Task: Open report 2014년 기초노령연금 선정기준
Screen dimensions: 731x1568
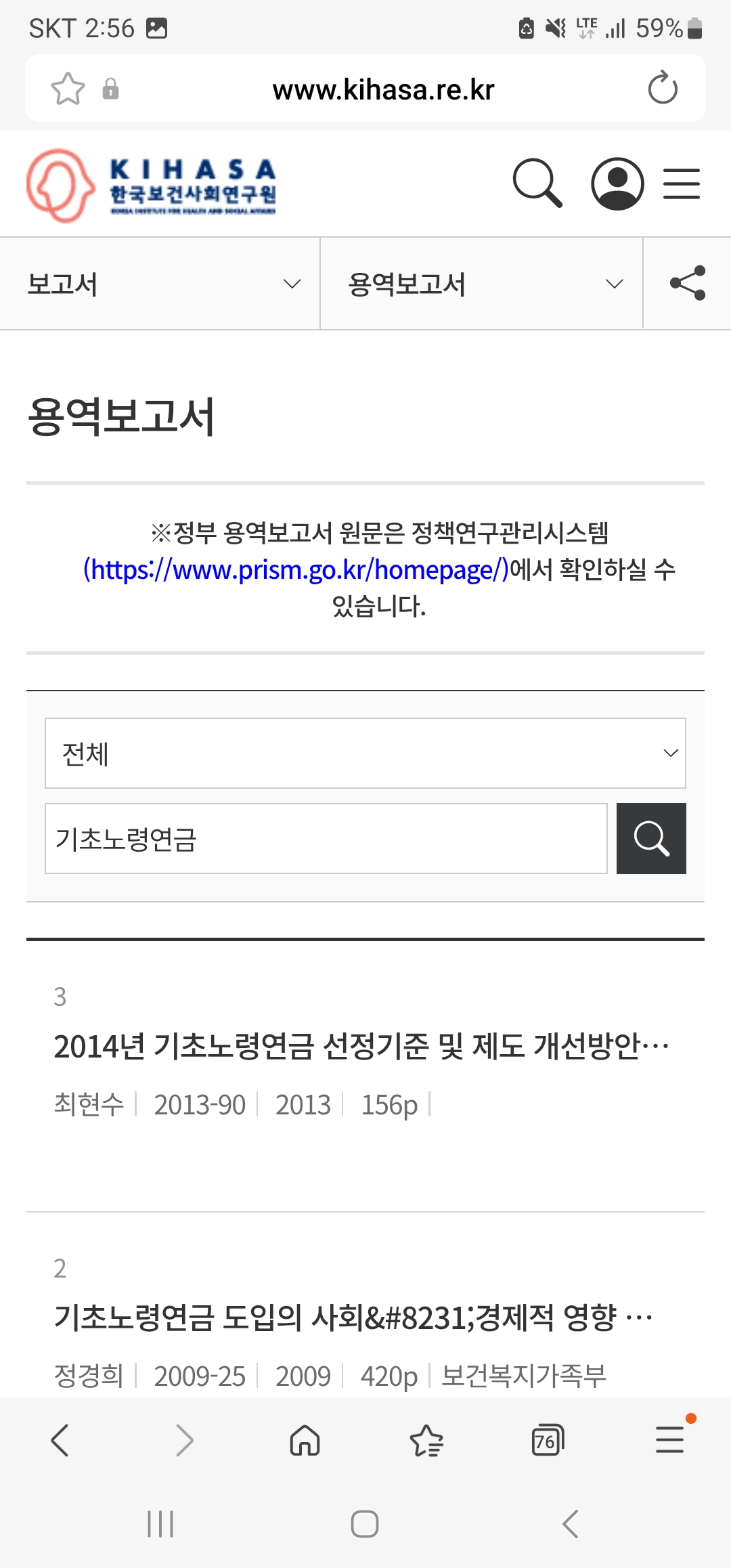Action: tap(361, 1047)
